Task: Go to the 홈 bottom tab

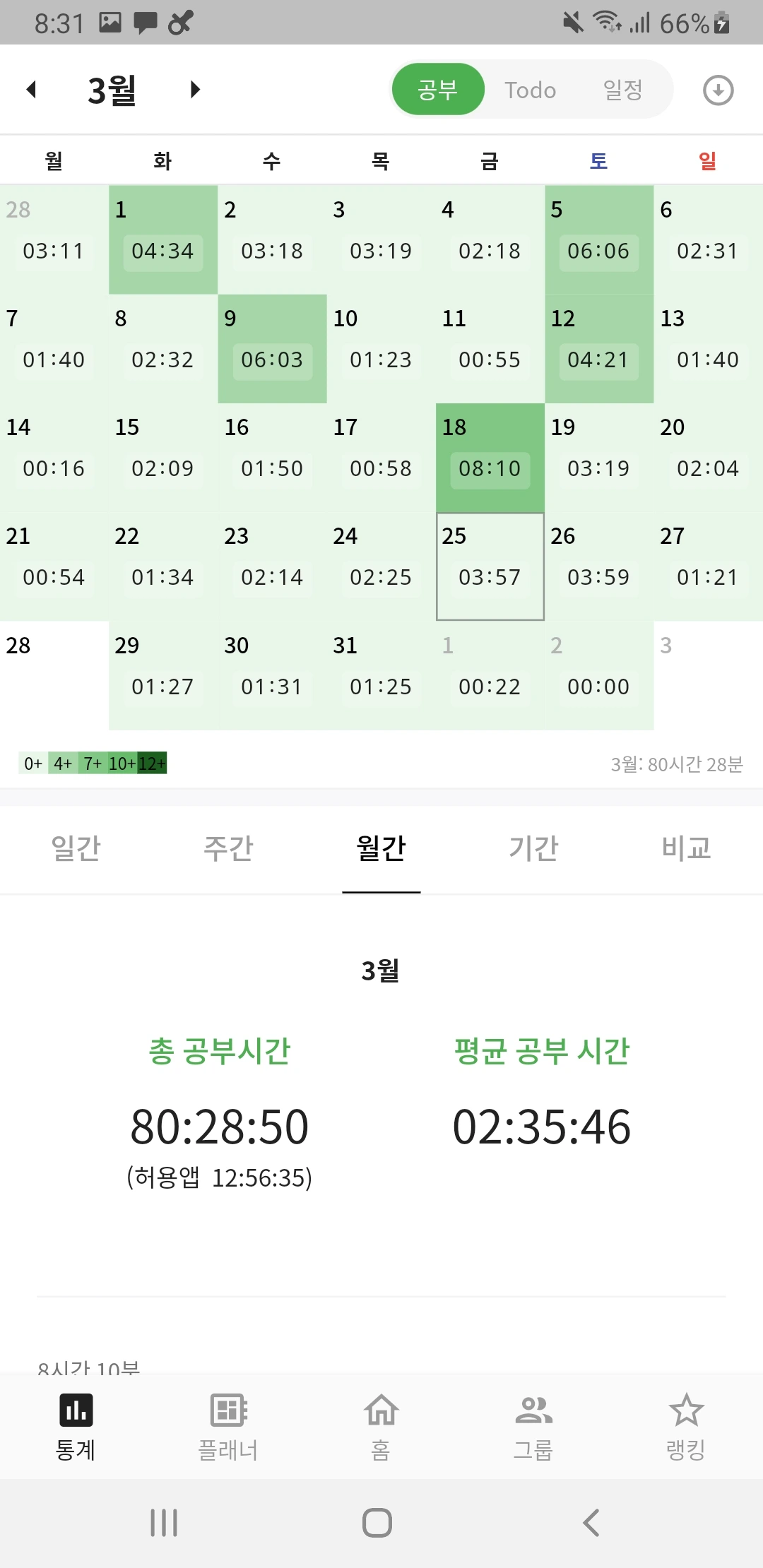Action: (x=381, y=1426)
